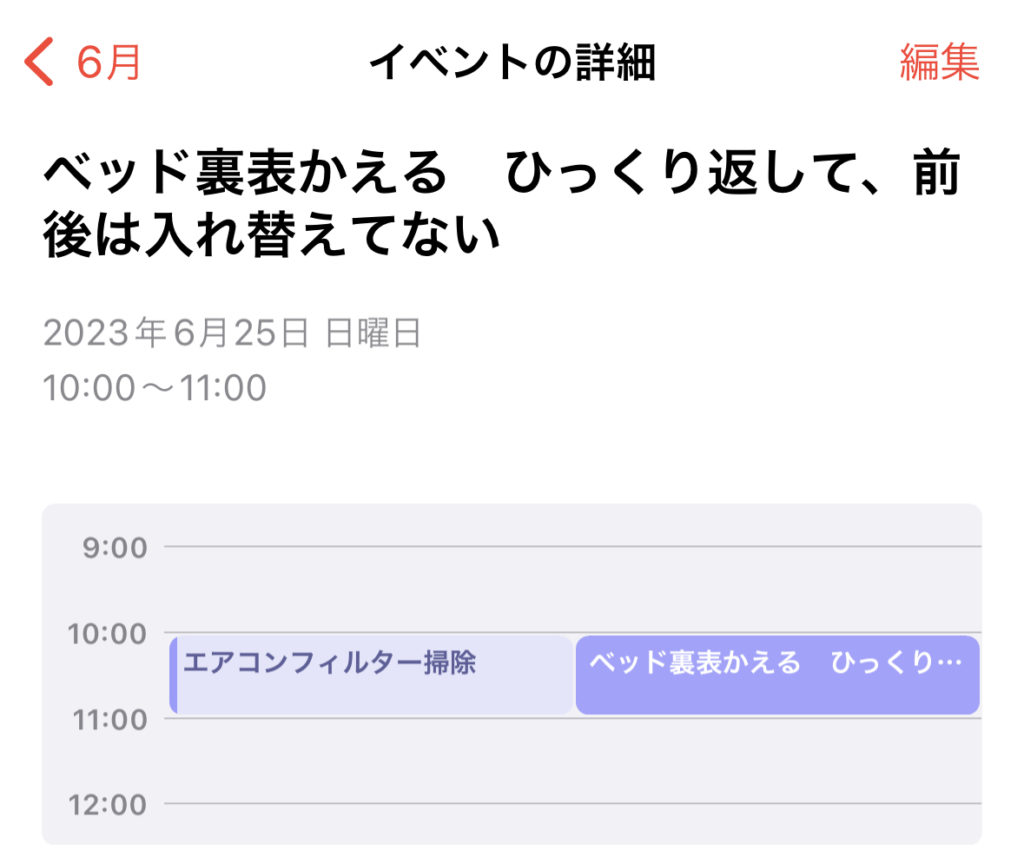This screenshot has width=1024, height=863.
Task: Open the エアコンフィルター掃除 event block
Action: (372, 675)
